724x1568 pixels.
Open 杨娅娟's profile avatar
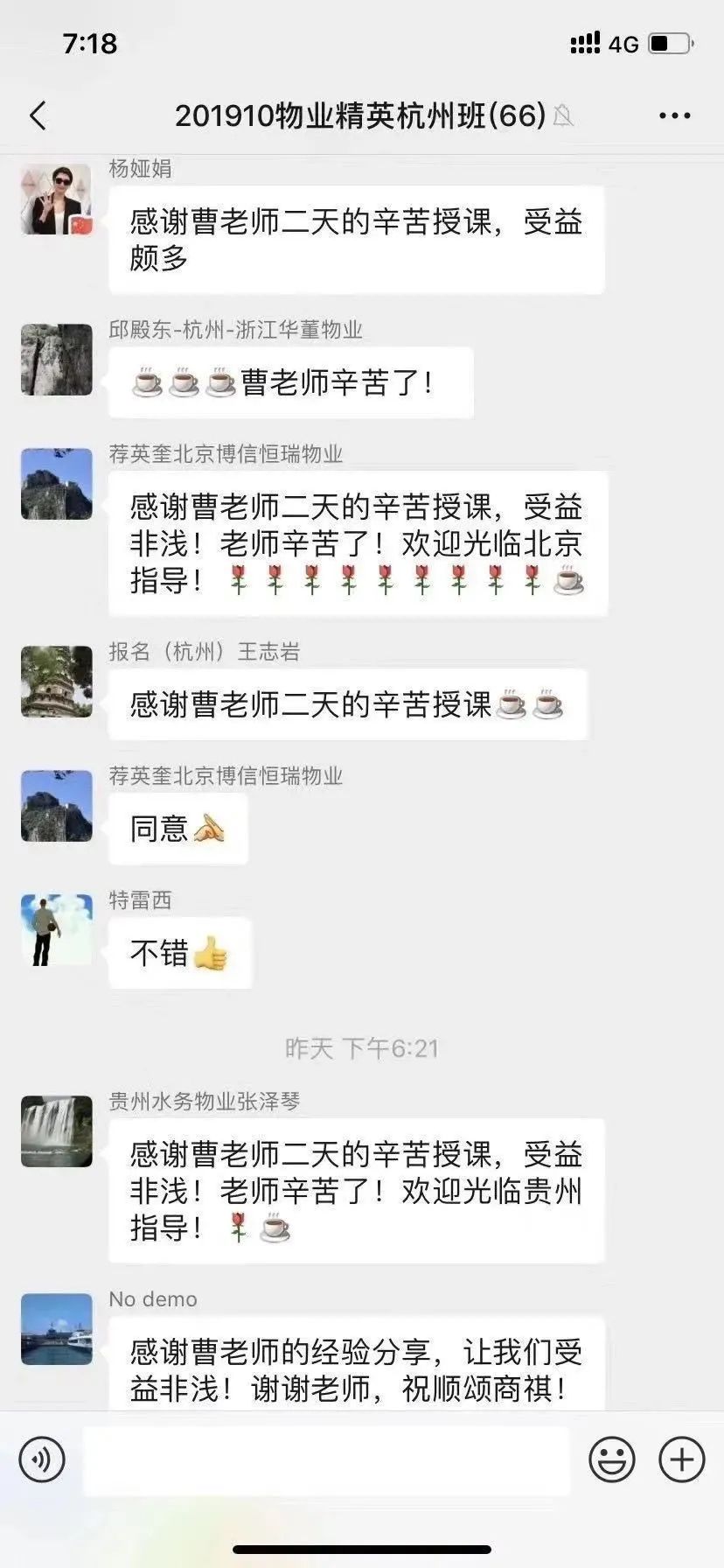click(57, 199)
